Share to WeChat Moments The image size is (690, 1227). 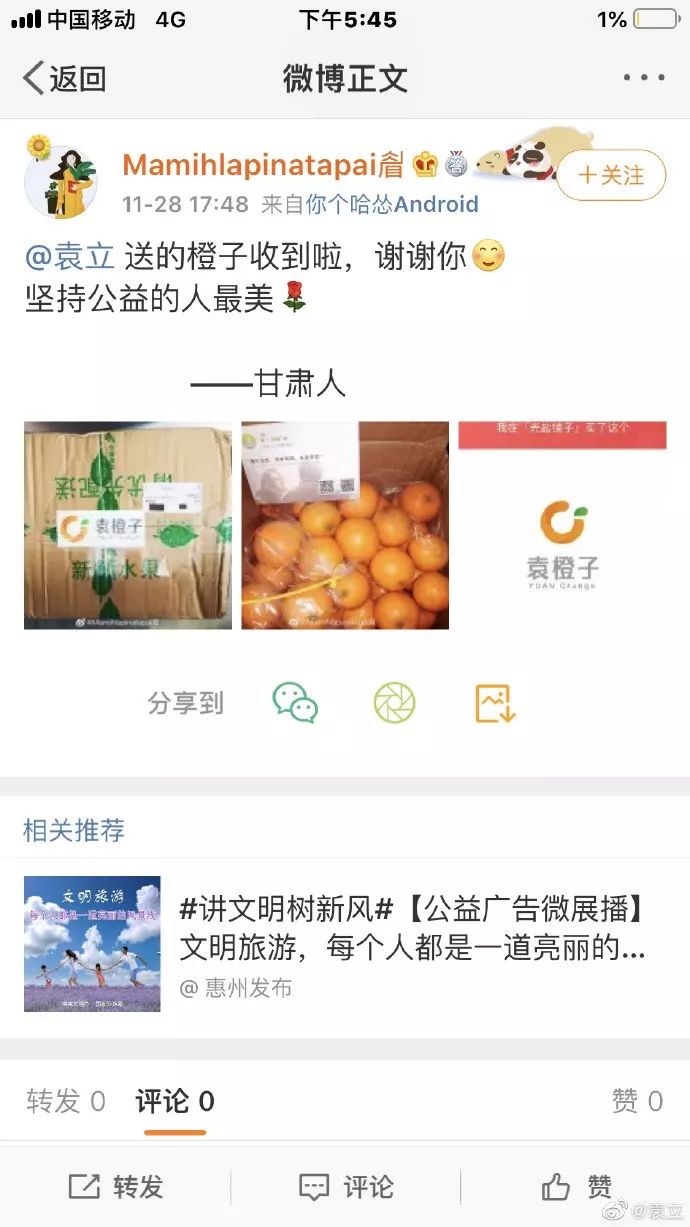pyautogui.click(x=394, y=703)
